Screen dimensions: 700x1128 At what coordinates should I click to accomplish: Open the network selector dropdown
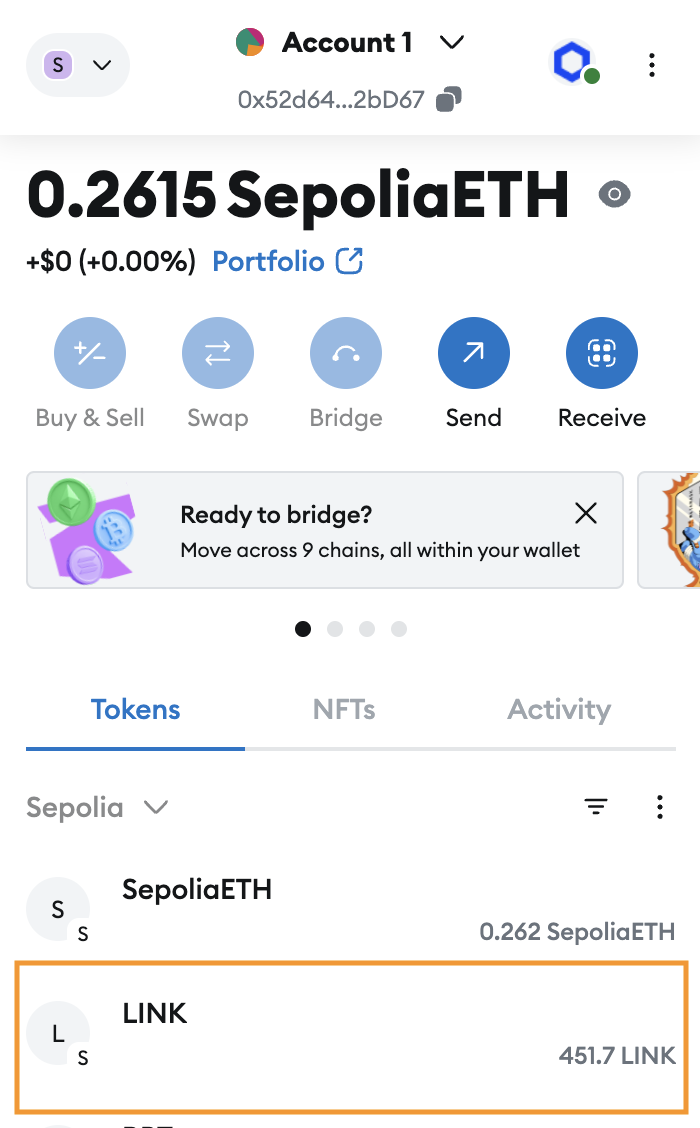pos(77,65)
